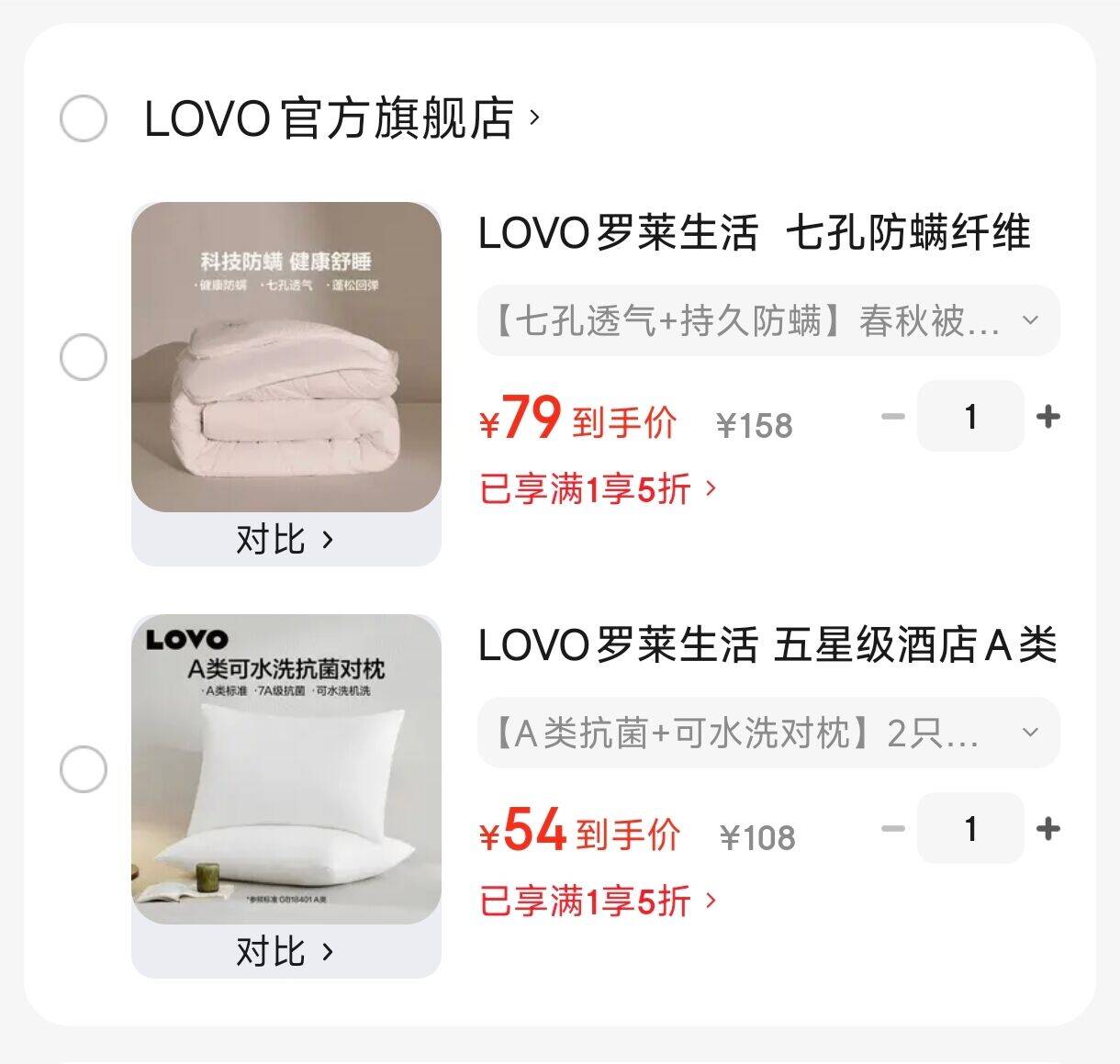Select the A类抗菌对枕 pillow item
Image resolution: width=1120 pixels, height=1064 pixels.
[x=84, y=769]
